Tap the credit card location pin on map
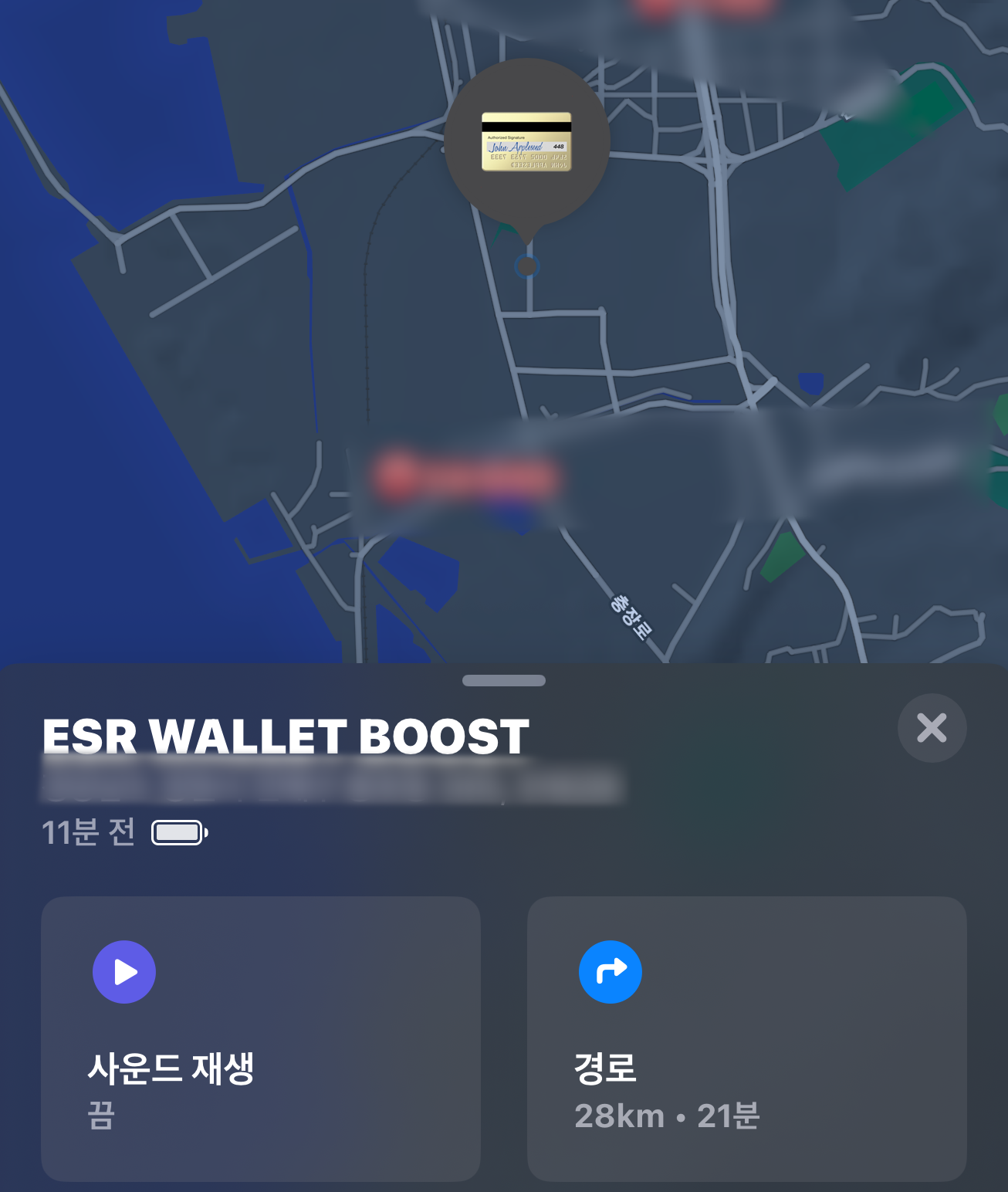The width and height of the screenshot is (1008, 1192). pyautogui.click(x=527, y=143)
